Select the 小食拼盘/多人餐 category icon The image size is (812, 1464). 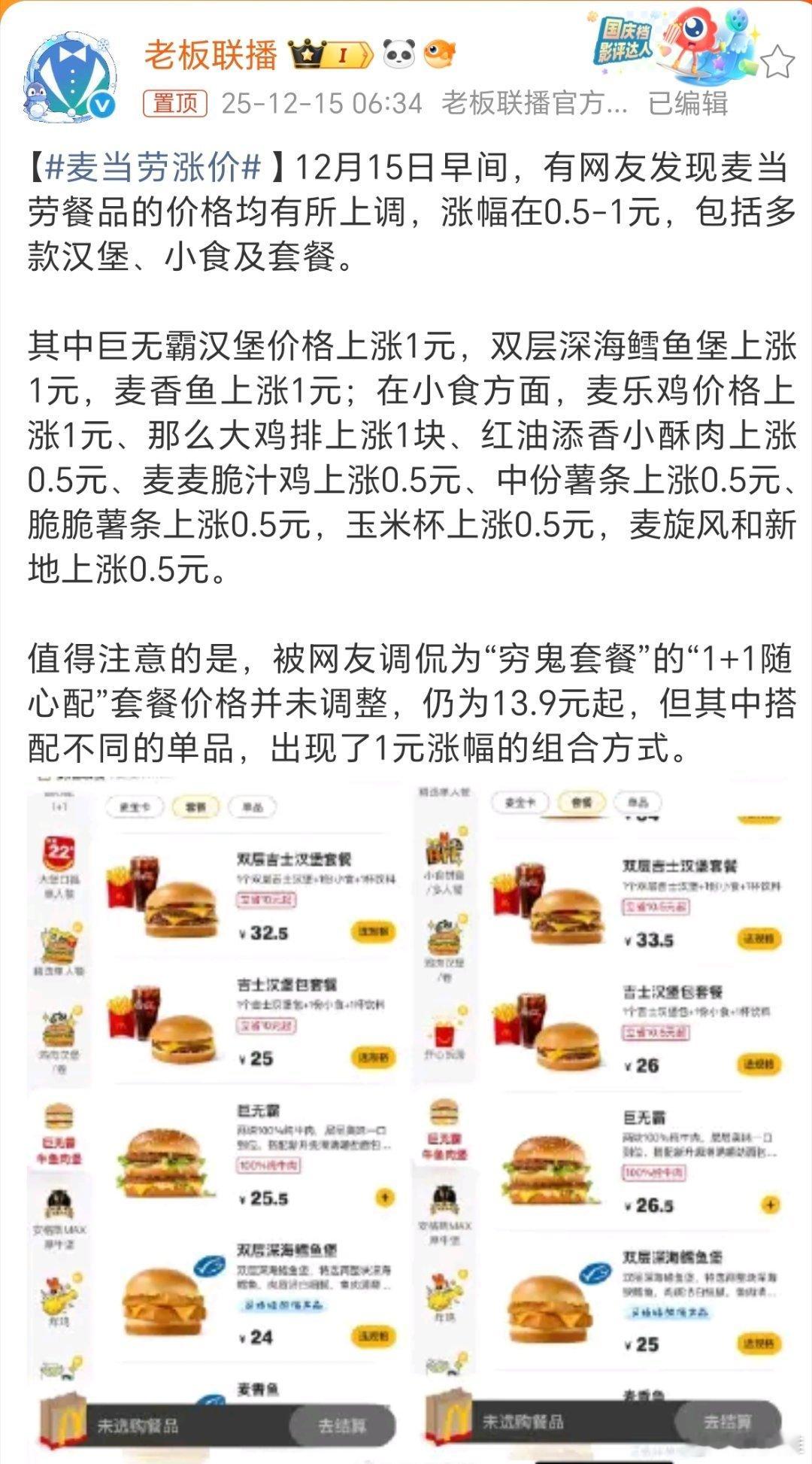447,851
